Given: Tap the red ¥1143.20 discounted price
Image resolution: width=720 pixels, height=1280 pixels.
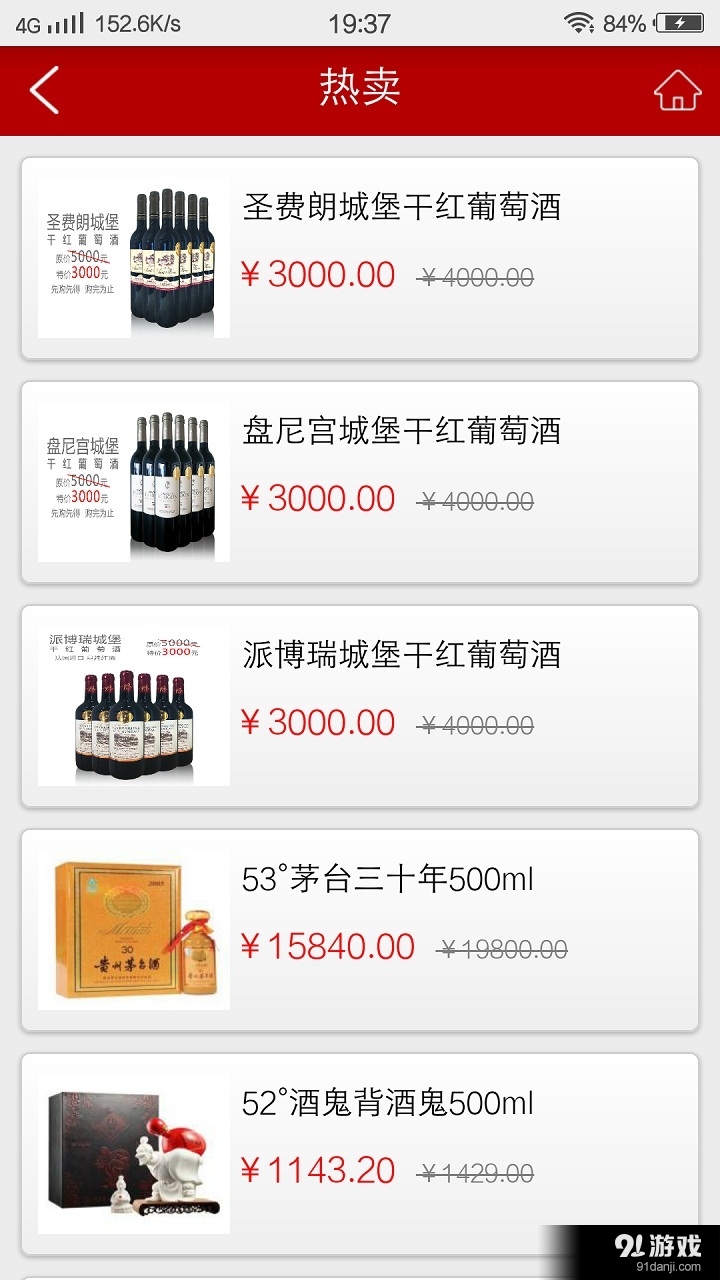Looking at the screenshot, I should (x=322, y=1171).
